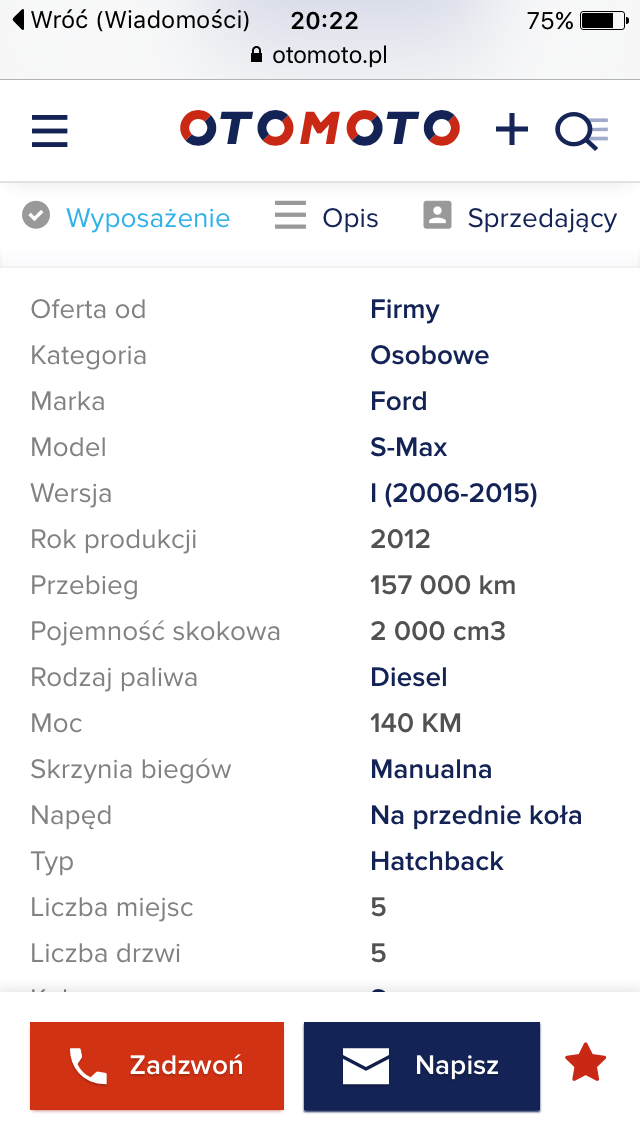Jump to the Opis section
Image resolution: width=640 pixels, height=1136 pixels.
tap(326, 217)
